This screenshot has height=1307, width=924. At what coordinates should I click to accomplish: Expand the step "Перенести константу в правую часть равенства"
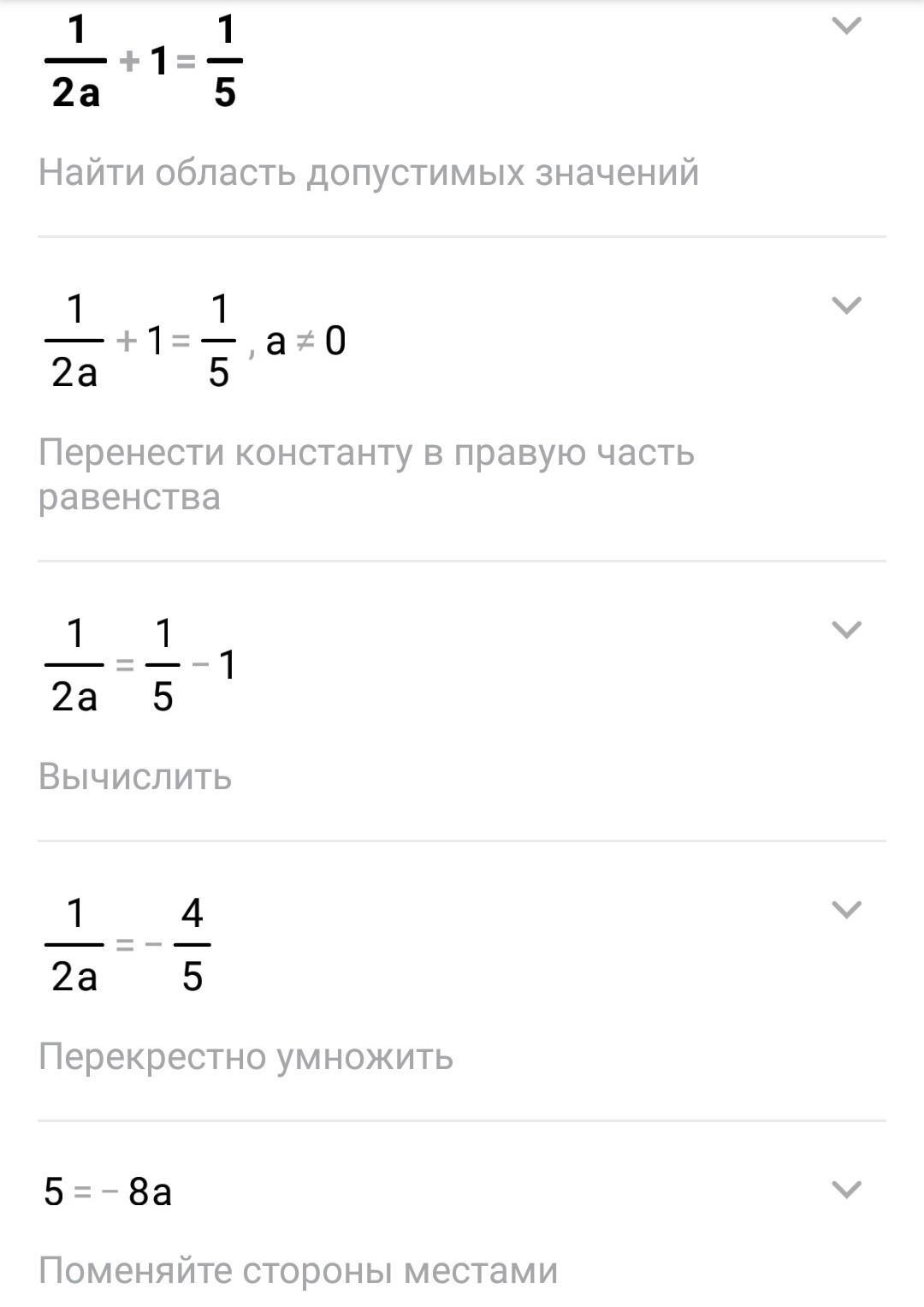click(x=846, y=306)
